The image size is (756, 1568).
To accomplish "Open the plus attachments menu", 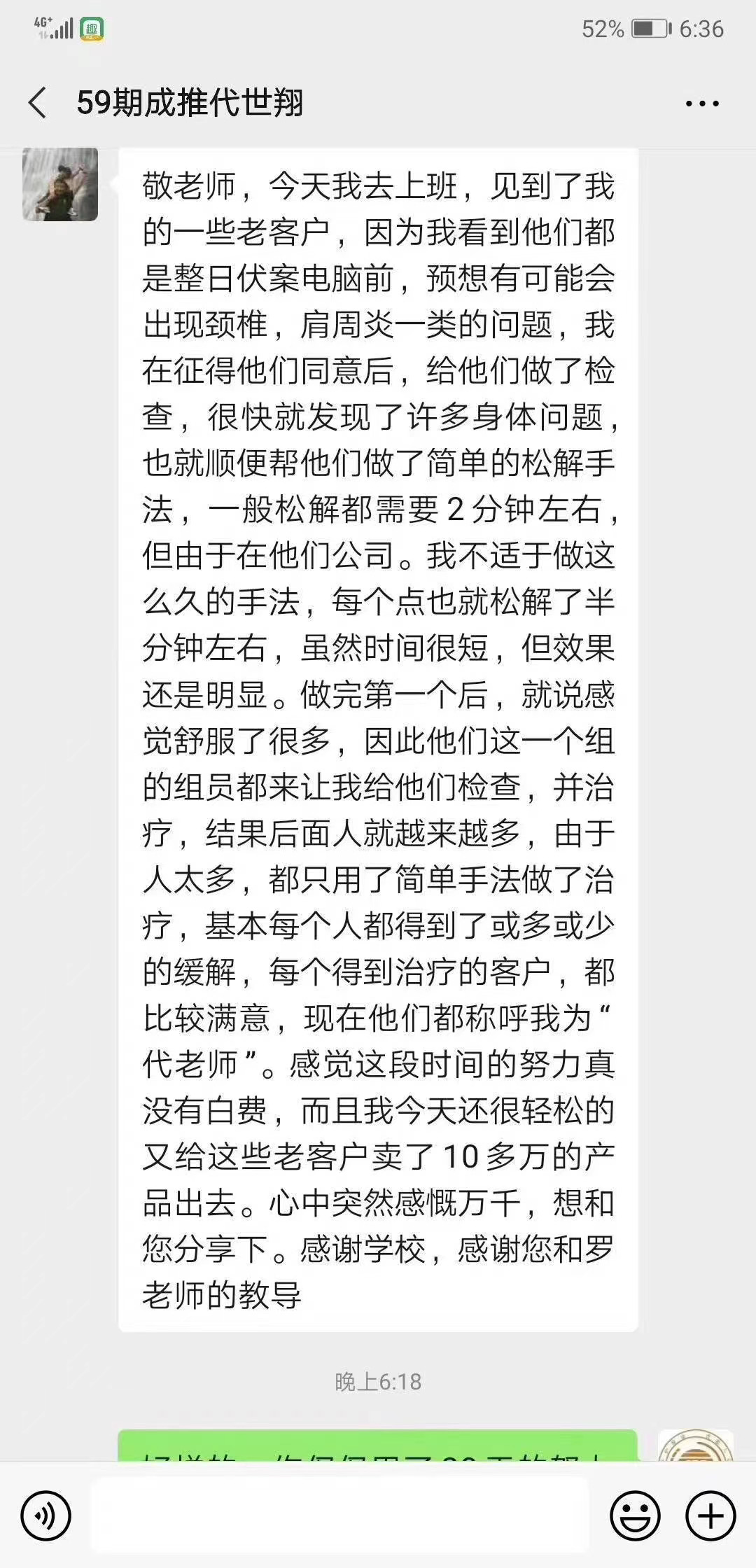I will tap(710, 1516).
